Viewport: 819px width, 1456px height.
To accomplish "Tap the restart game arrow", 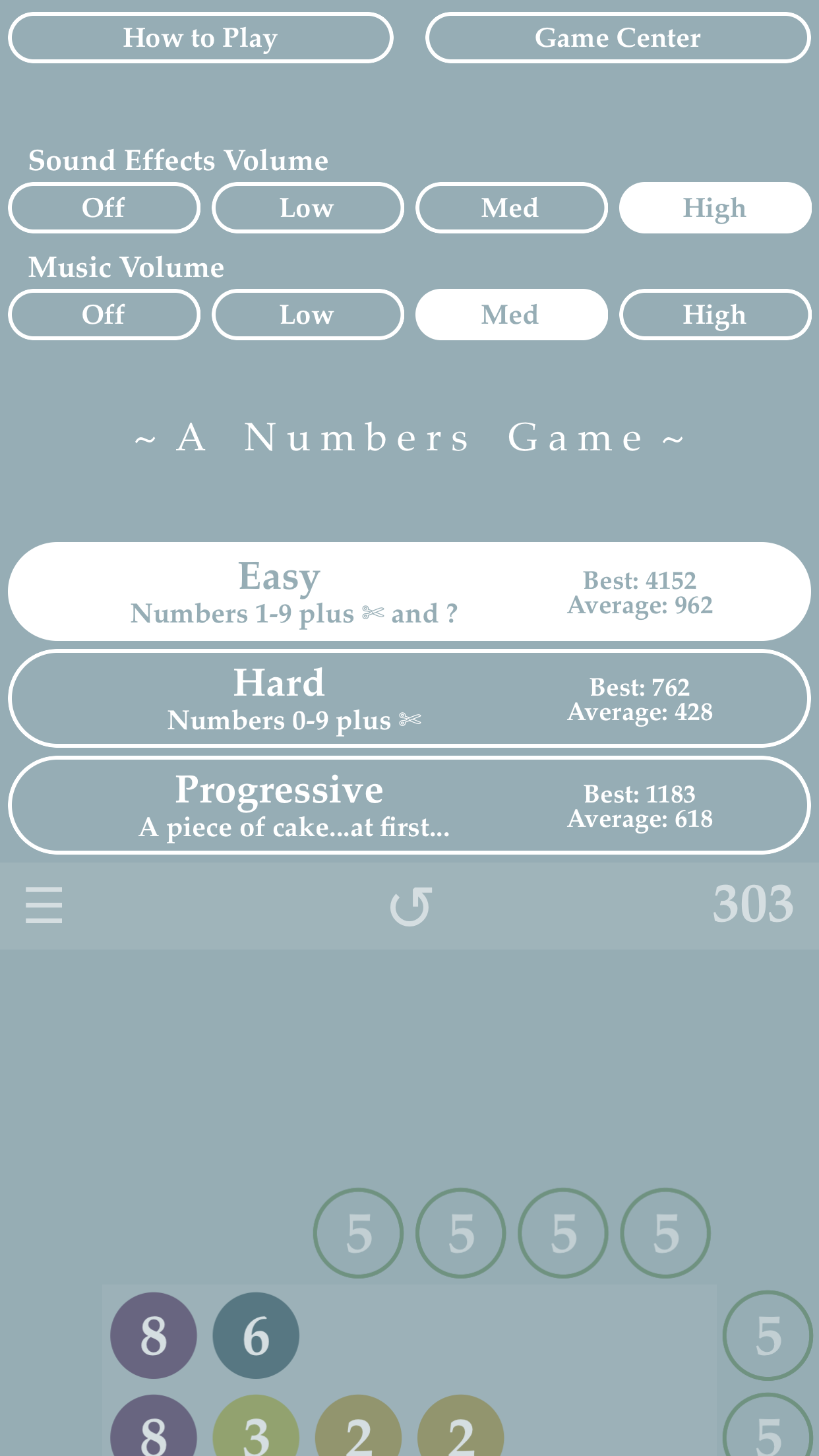I will pos(410,906).
